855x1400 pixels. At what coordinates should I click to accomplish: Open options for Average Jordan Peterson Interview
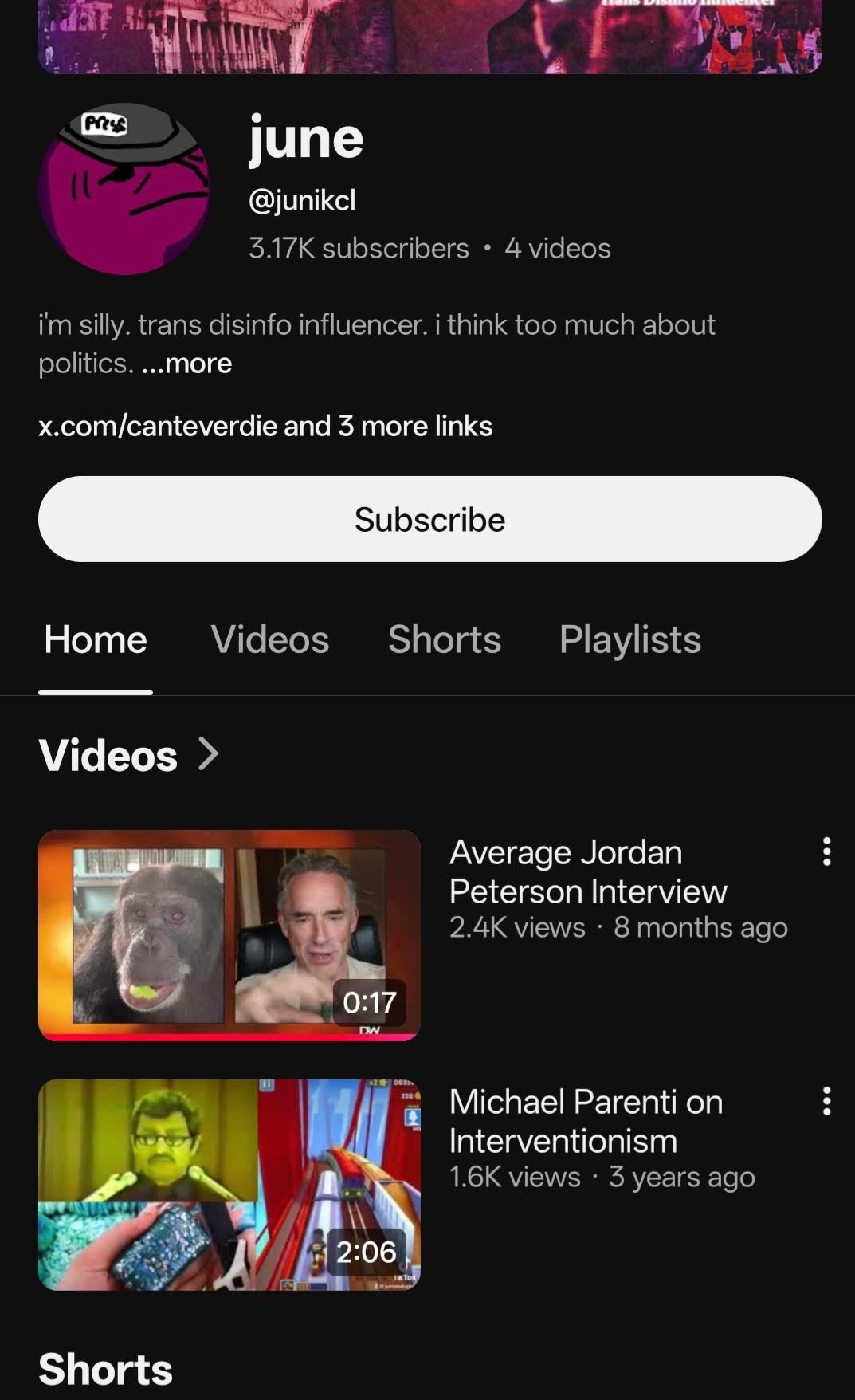pyautogui.click(x=827, y=851)
